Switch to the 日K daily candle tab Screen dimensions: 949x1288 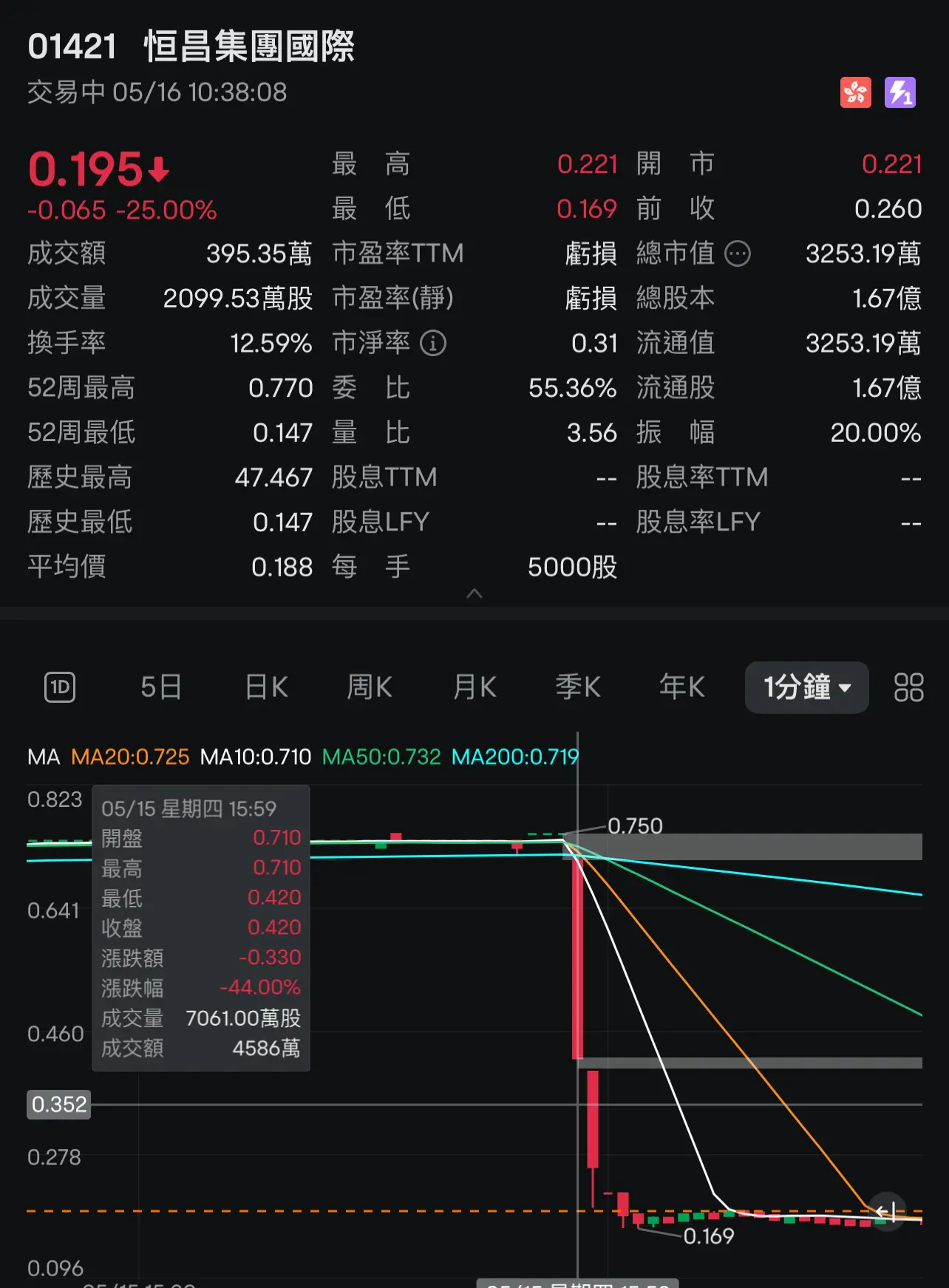click(265, 687)
